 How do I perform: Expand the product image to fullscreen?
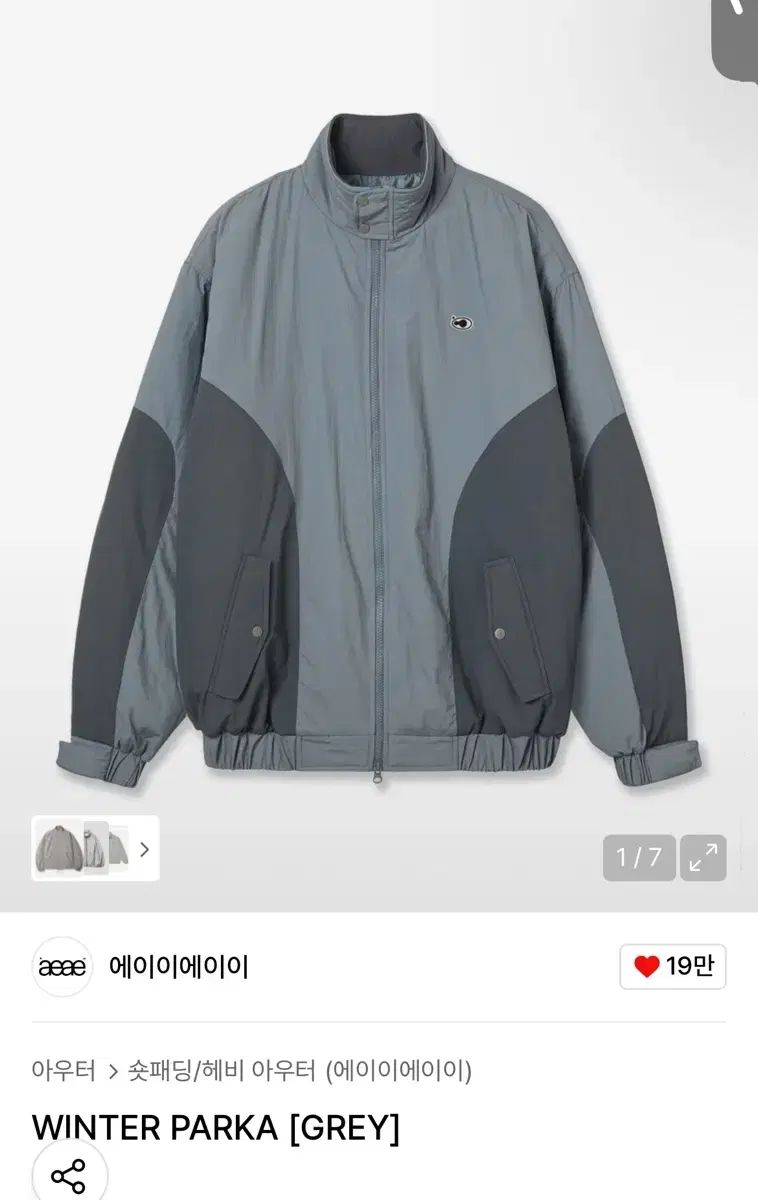[x=703, y=857]
